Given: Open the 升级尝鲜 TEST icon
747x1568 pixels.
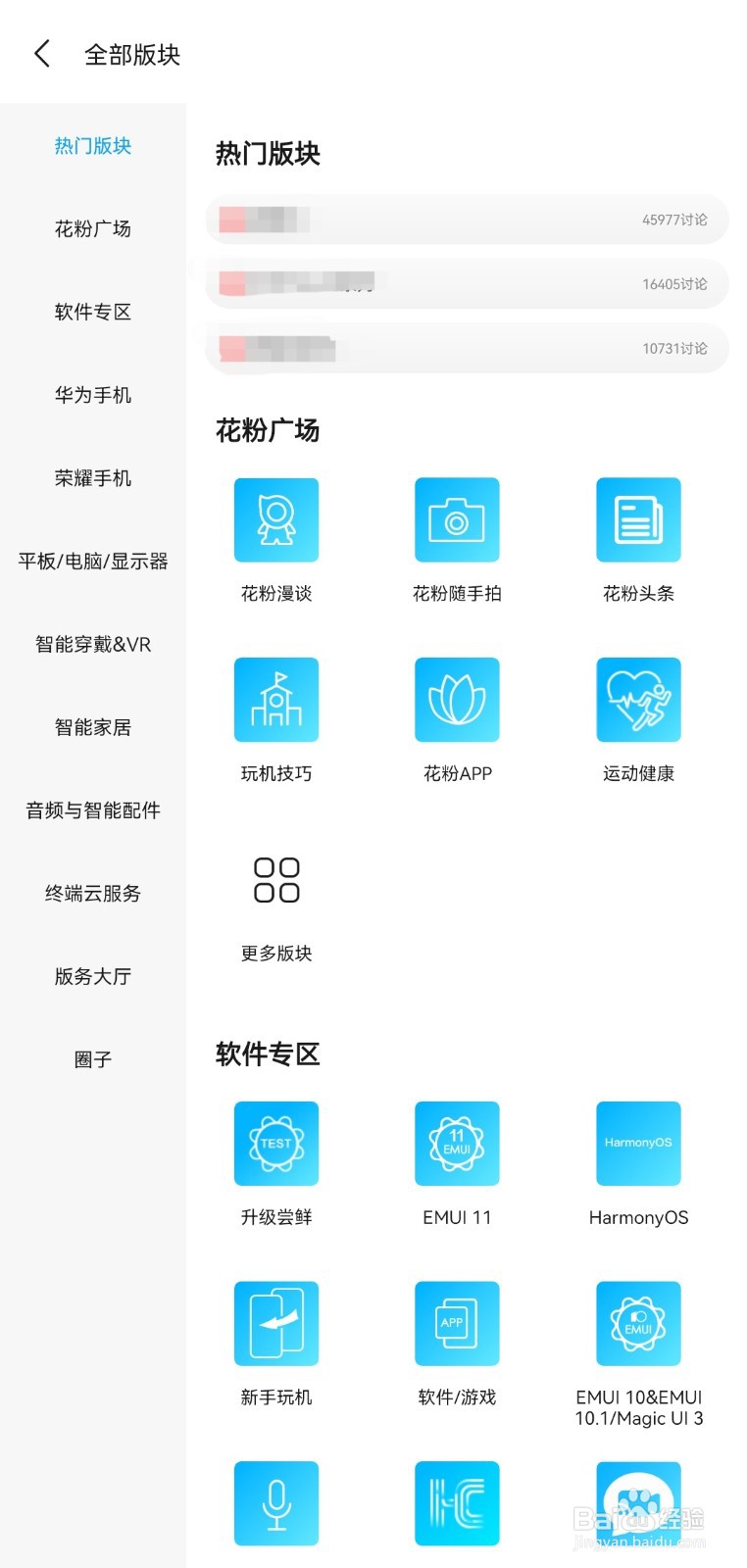Looking at the screenshot, I should pos(275,1143).
